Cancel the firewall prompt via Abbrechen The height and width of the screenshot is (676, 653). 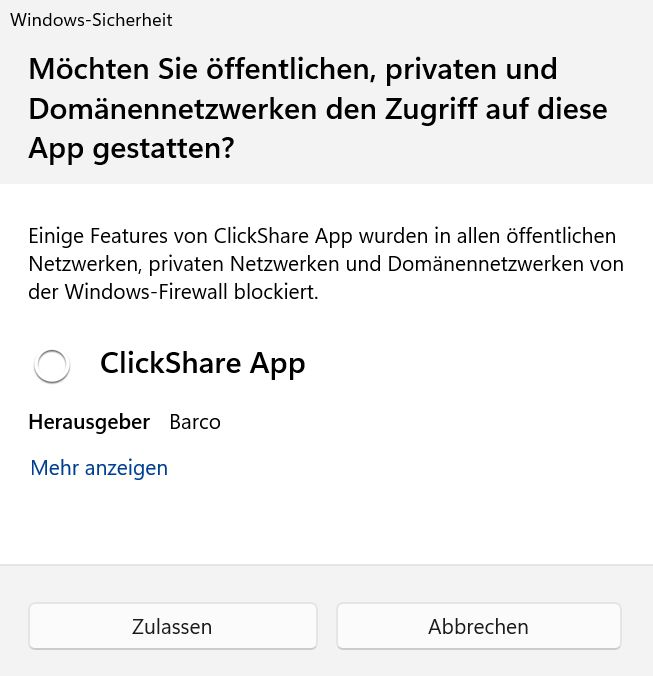tap(478, 627)
